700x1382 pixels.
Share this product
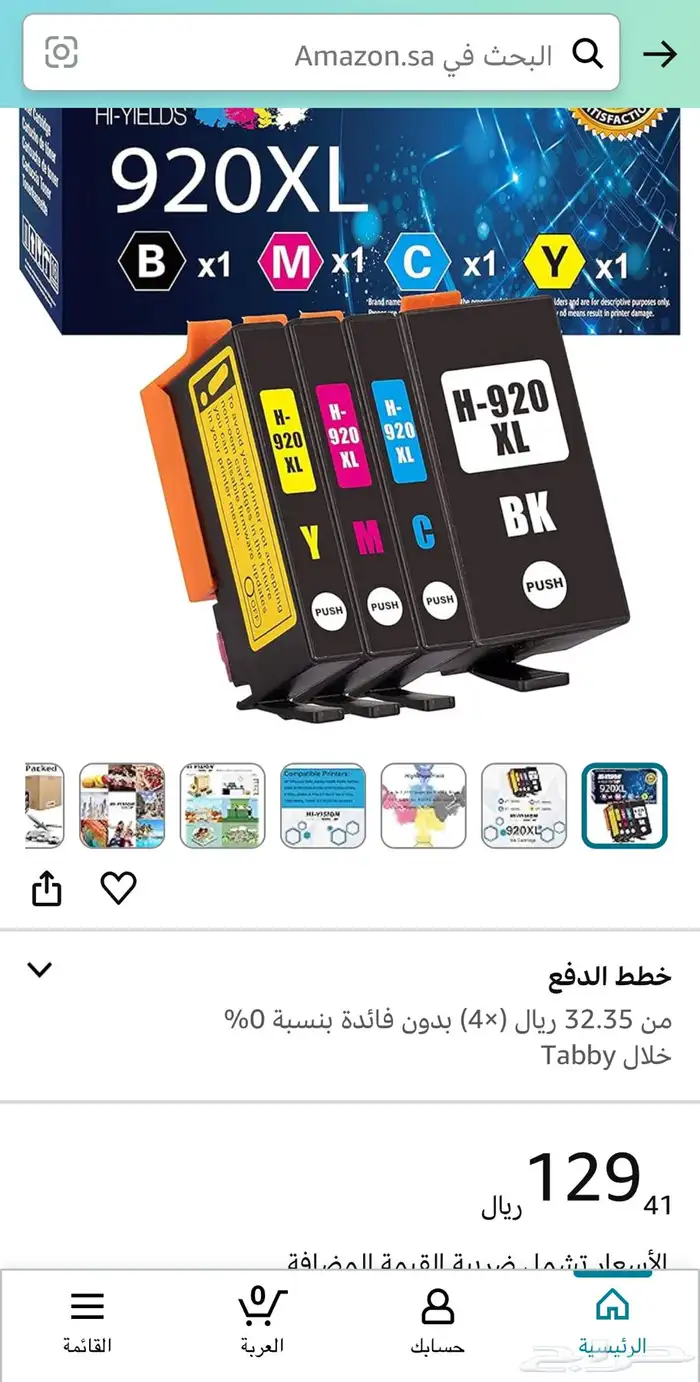pyautogui.click(x=47, y=888)
